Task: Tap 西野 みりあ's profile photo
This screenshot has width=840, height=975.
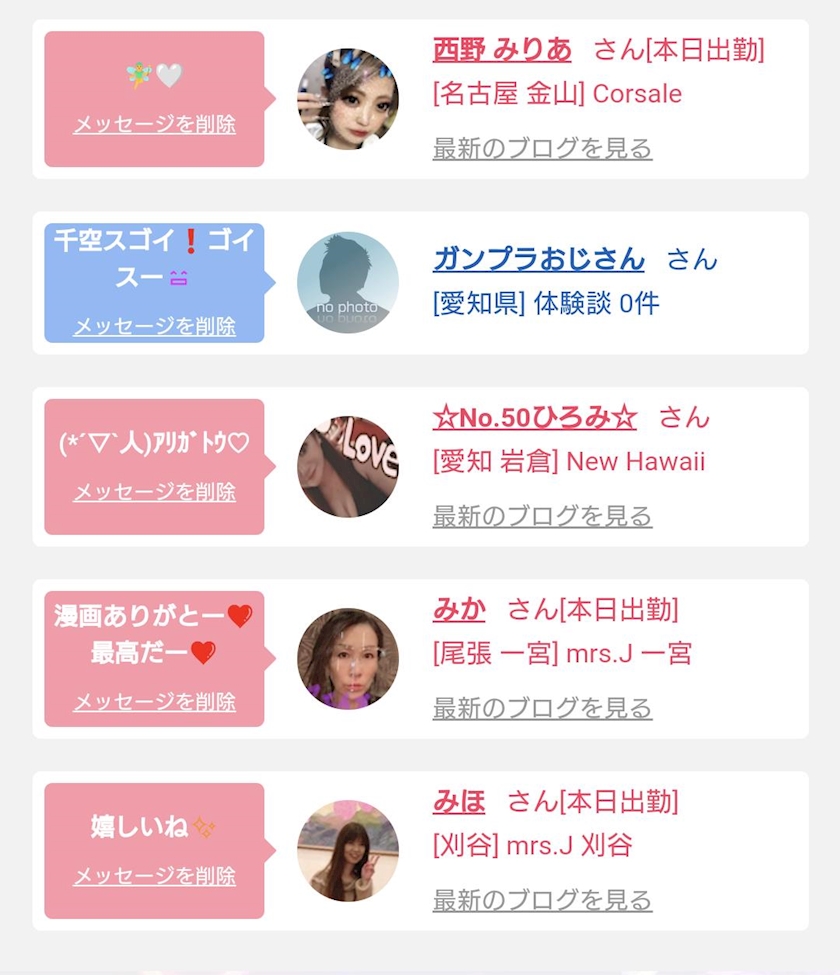Action: [x=348, y=99]
